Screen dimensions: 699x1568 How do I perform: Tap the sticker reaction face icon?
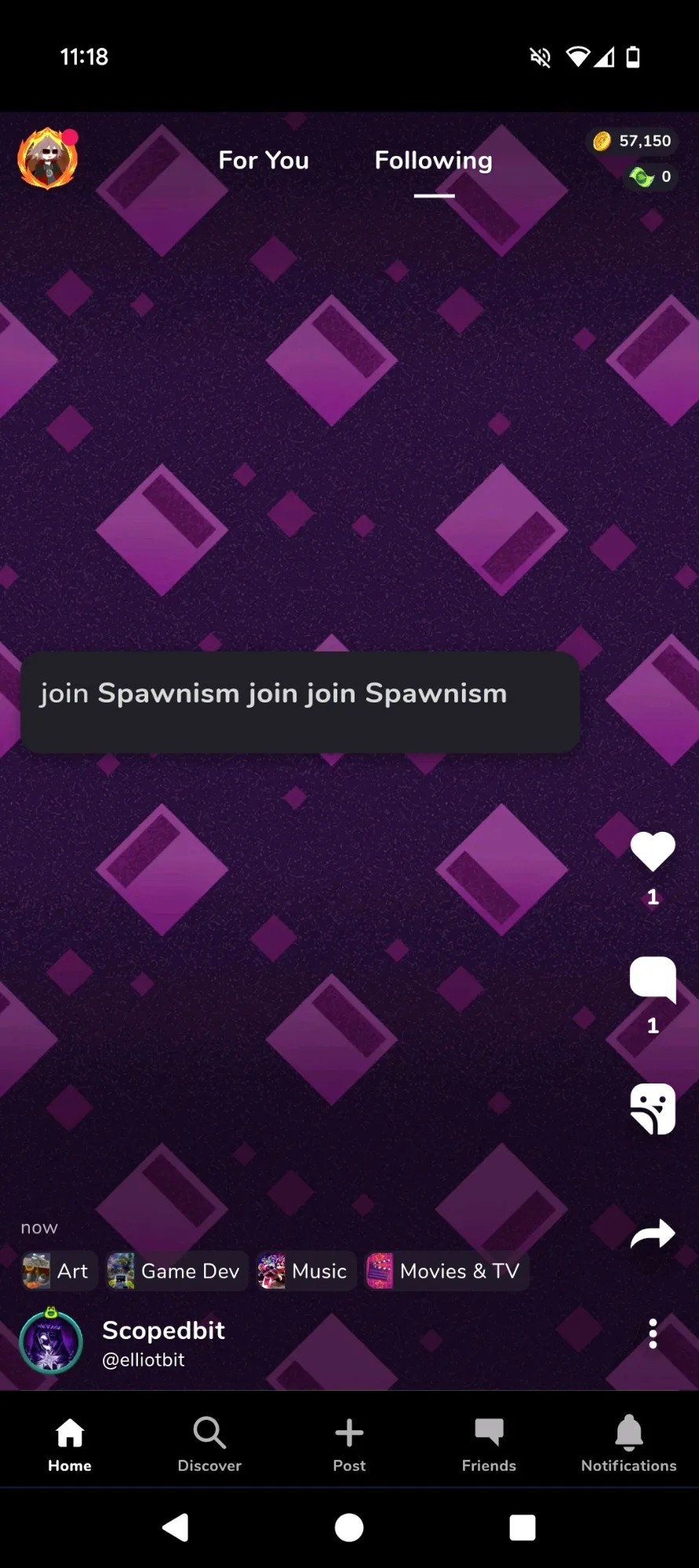click(653, 1109)
